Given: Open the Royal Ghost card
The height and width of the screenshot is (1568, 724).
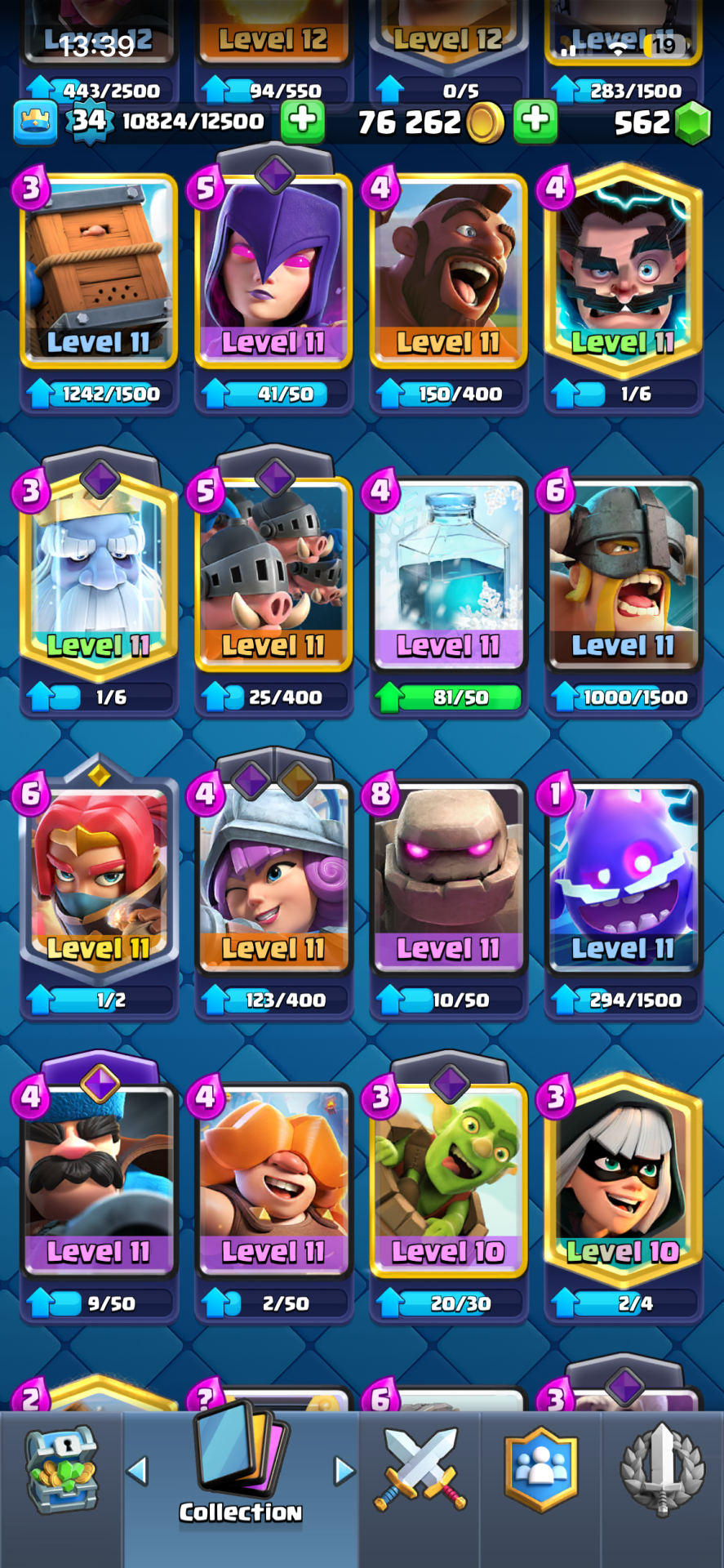Looking at the screenshot, I should [x=99, y=572].
